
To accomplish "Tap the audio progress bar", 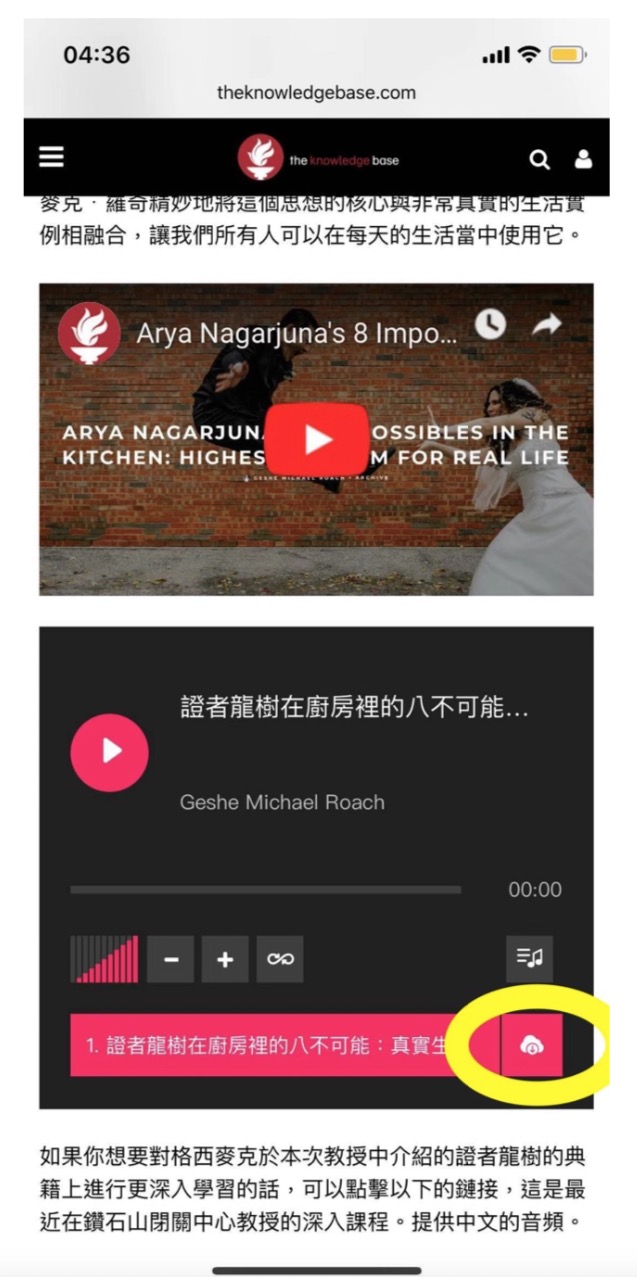I will pos(265,889).
